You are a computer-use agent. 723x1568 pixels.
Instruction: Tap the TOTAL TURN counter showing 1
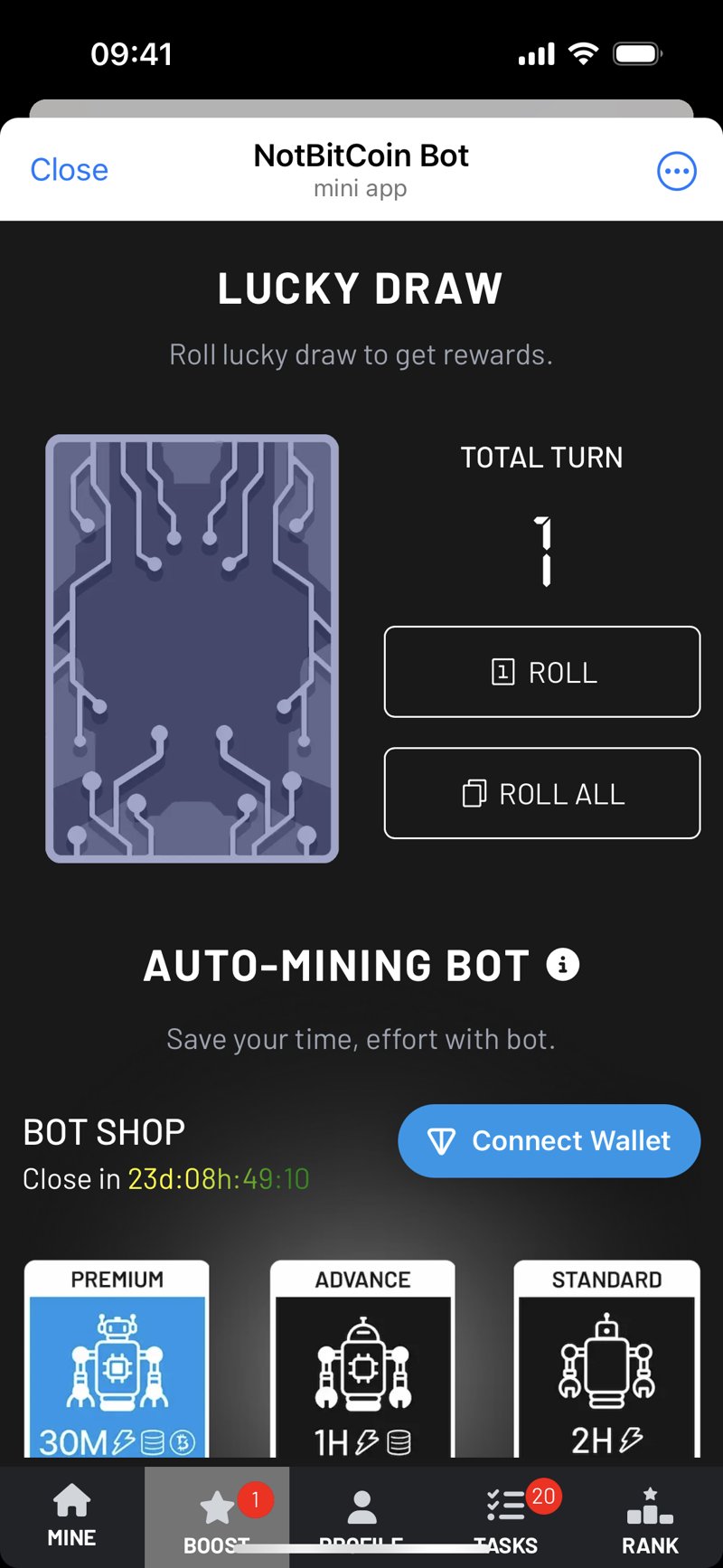click(x=542, y=550)
